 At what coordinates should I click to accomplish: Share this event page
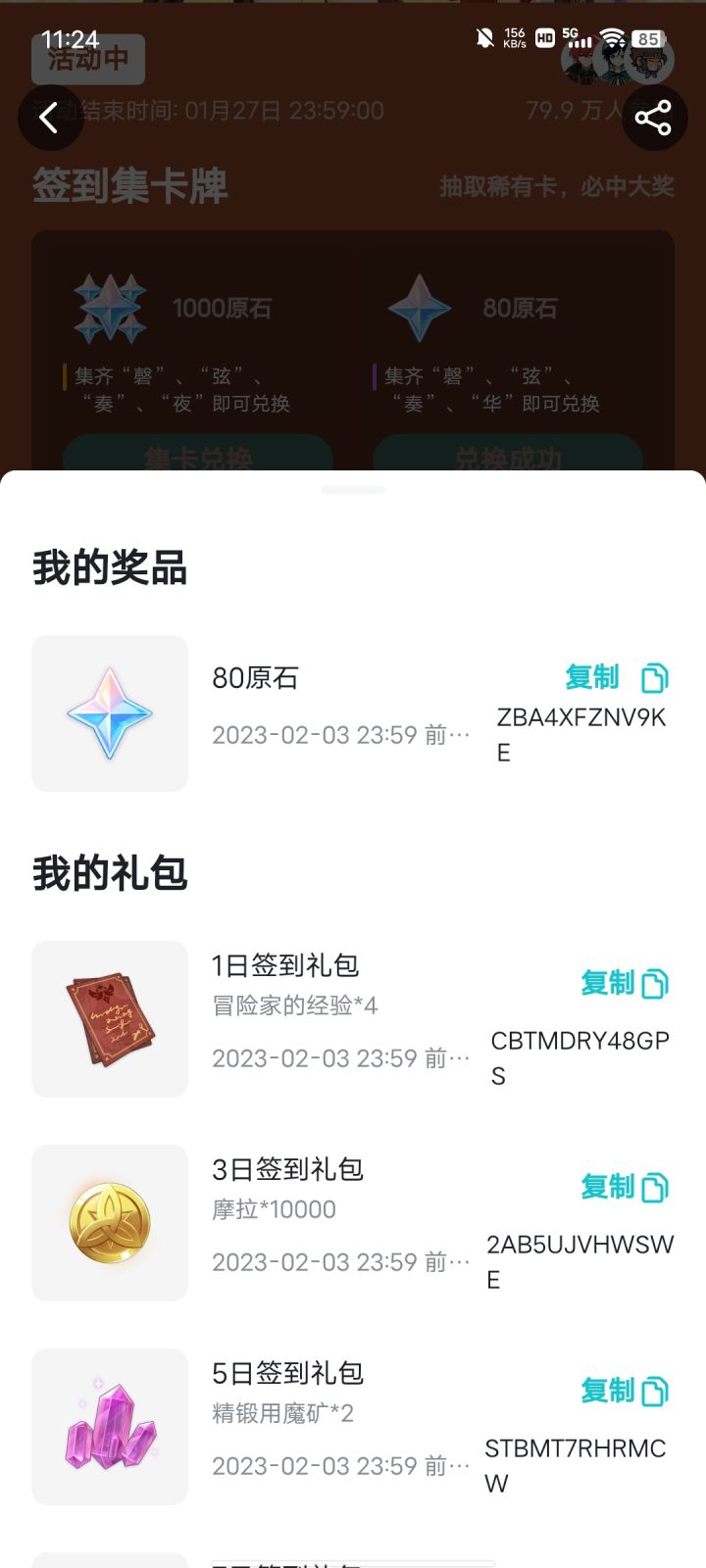653,119
